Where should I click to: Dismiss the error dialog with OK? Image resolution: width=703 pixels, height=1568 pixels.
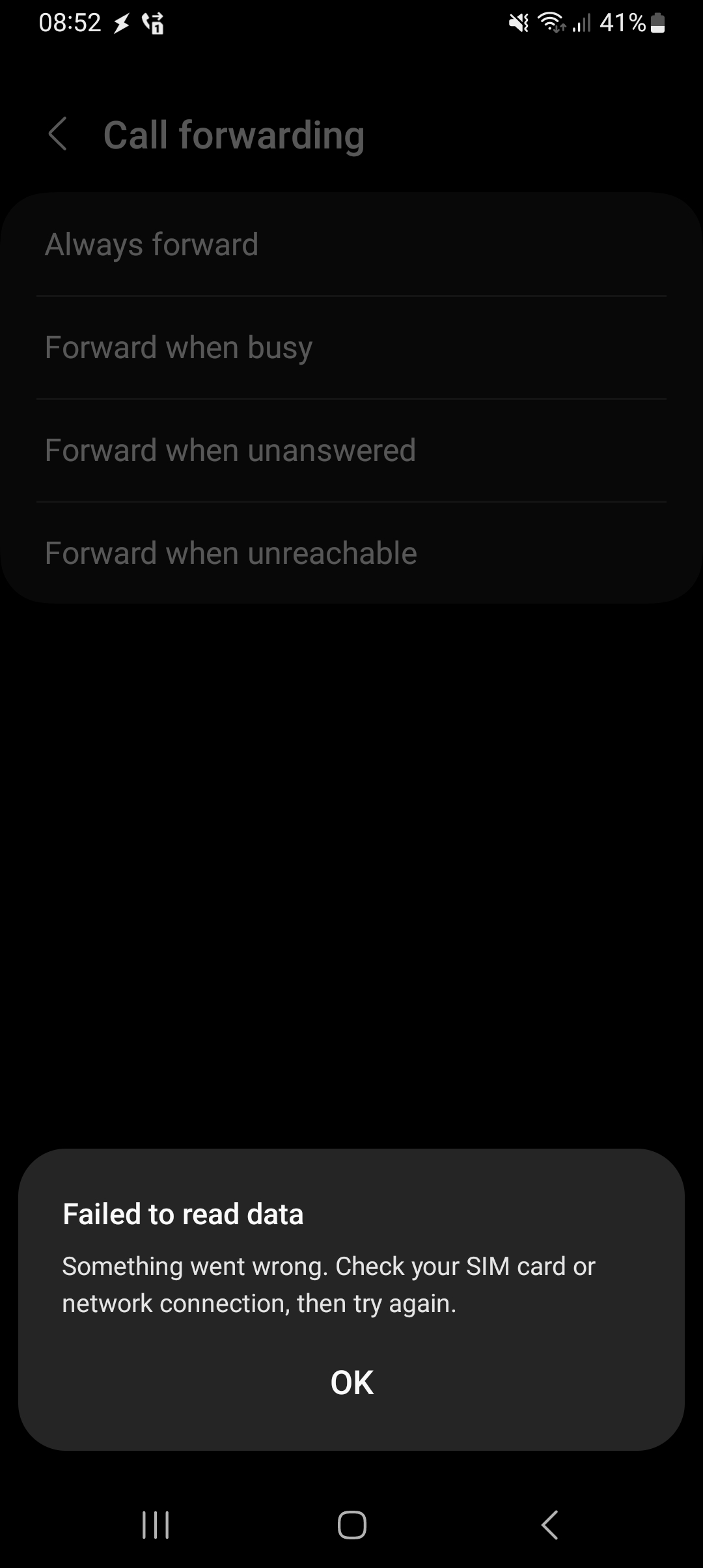[351, 1382]
